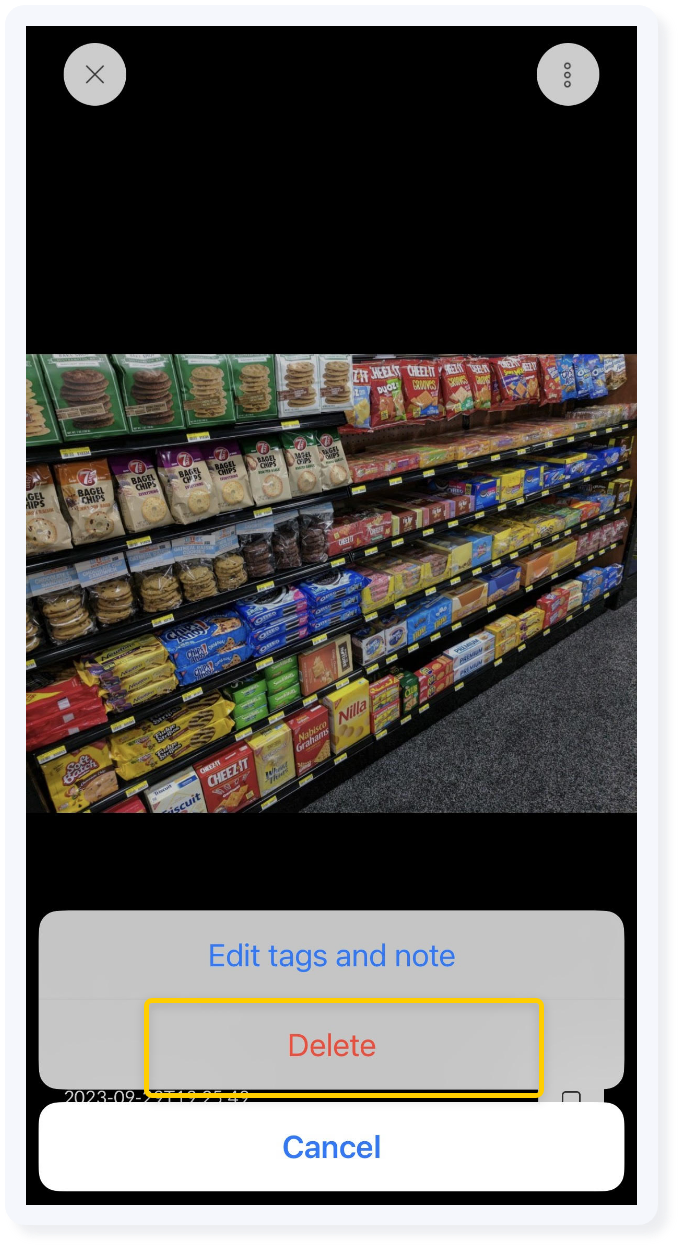Image resolution: width=683 pixels, height=1250 pixels.
Task: Open the three-dot overflow menu
Action: [567, 74]
